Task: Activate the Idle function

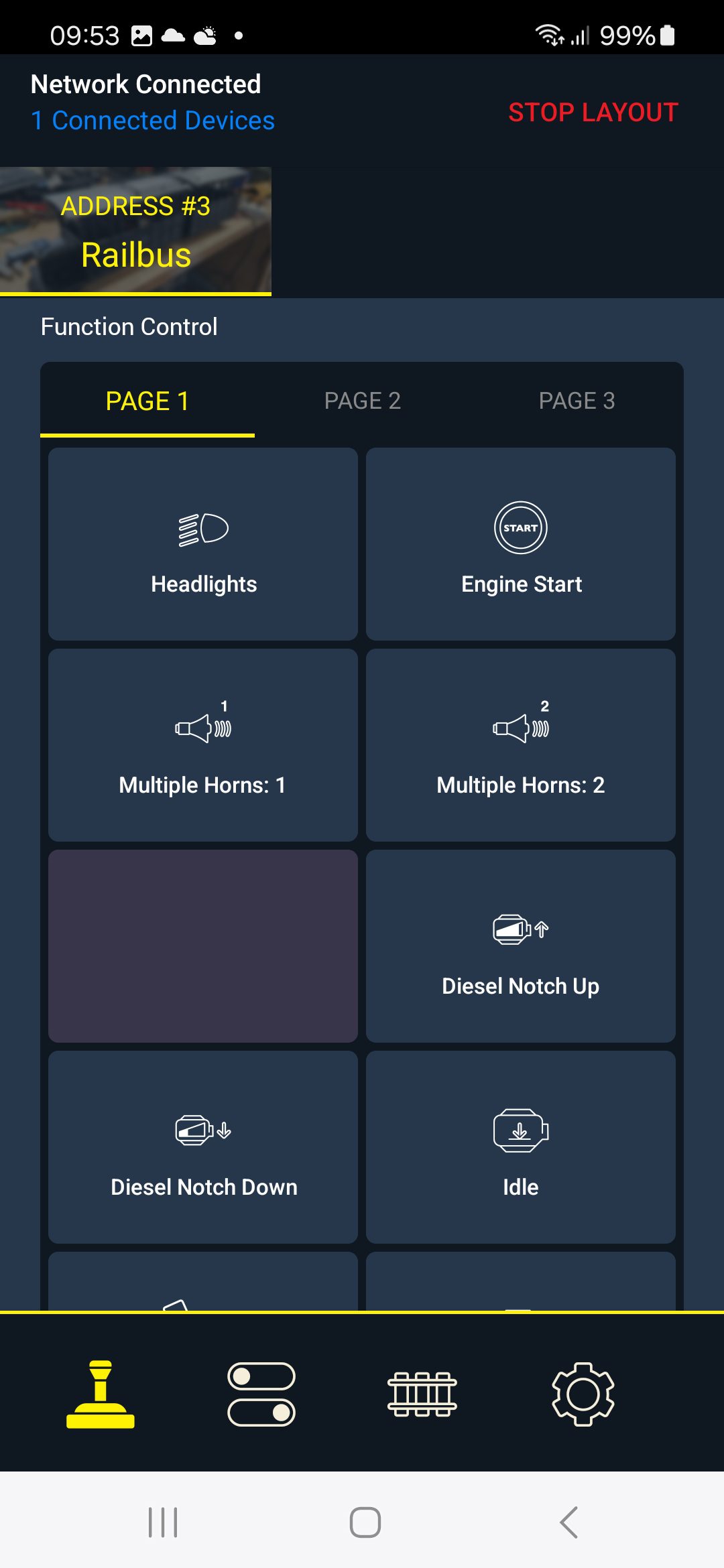Action: coord(521,1147)
